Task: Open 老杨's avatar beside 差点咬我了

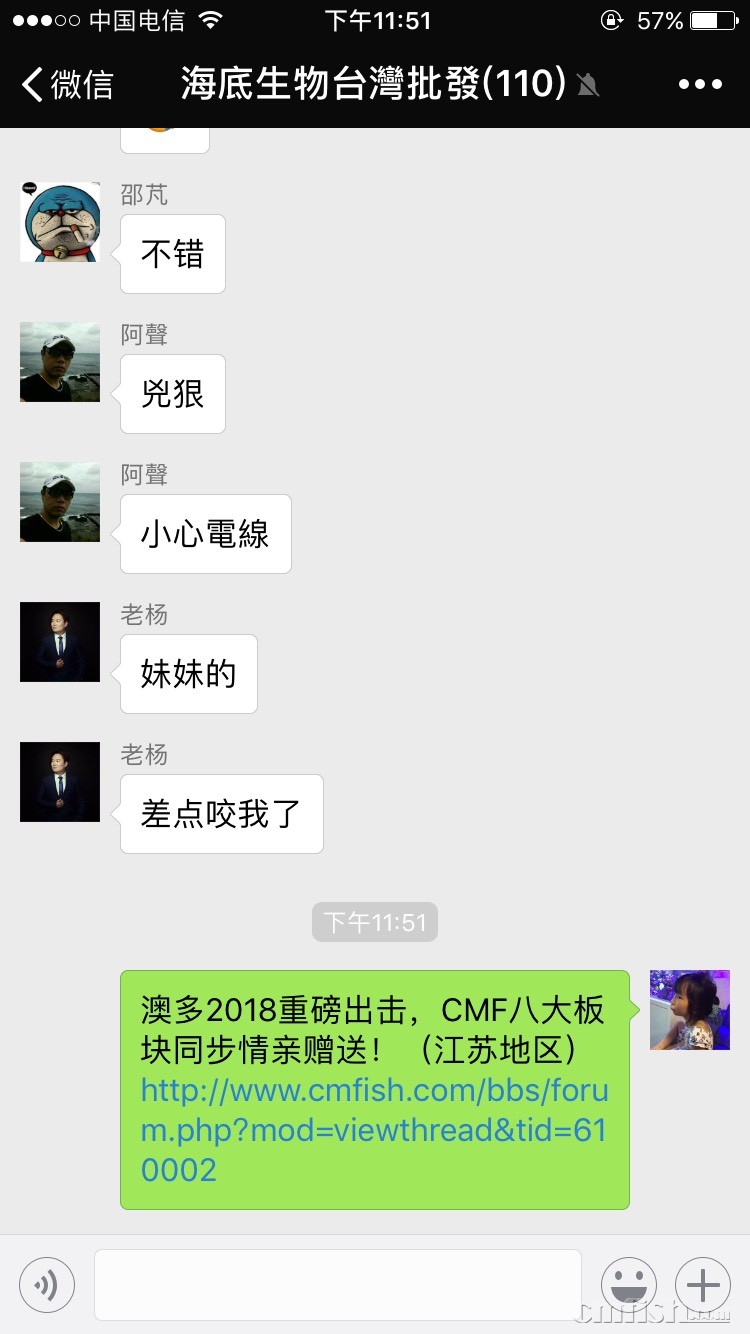Action: (60, 782)
